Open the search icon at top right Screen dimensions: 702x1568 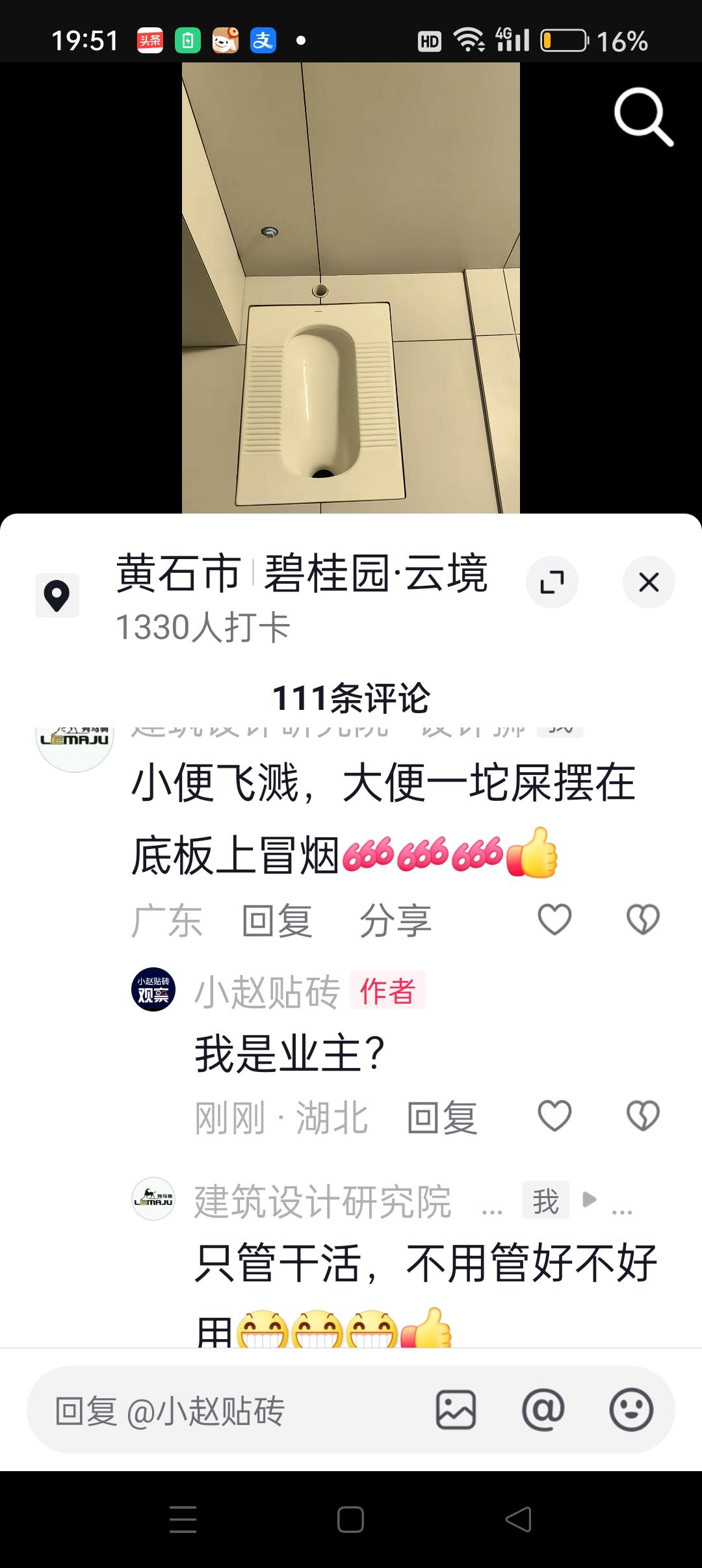click(x=643, y=118)
